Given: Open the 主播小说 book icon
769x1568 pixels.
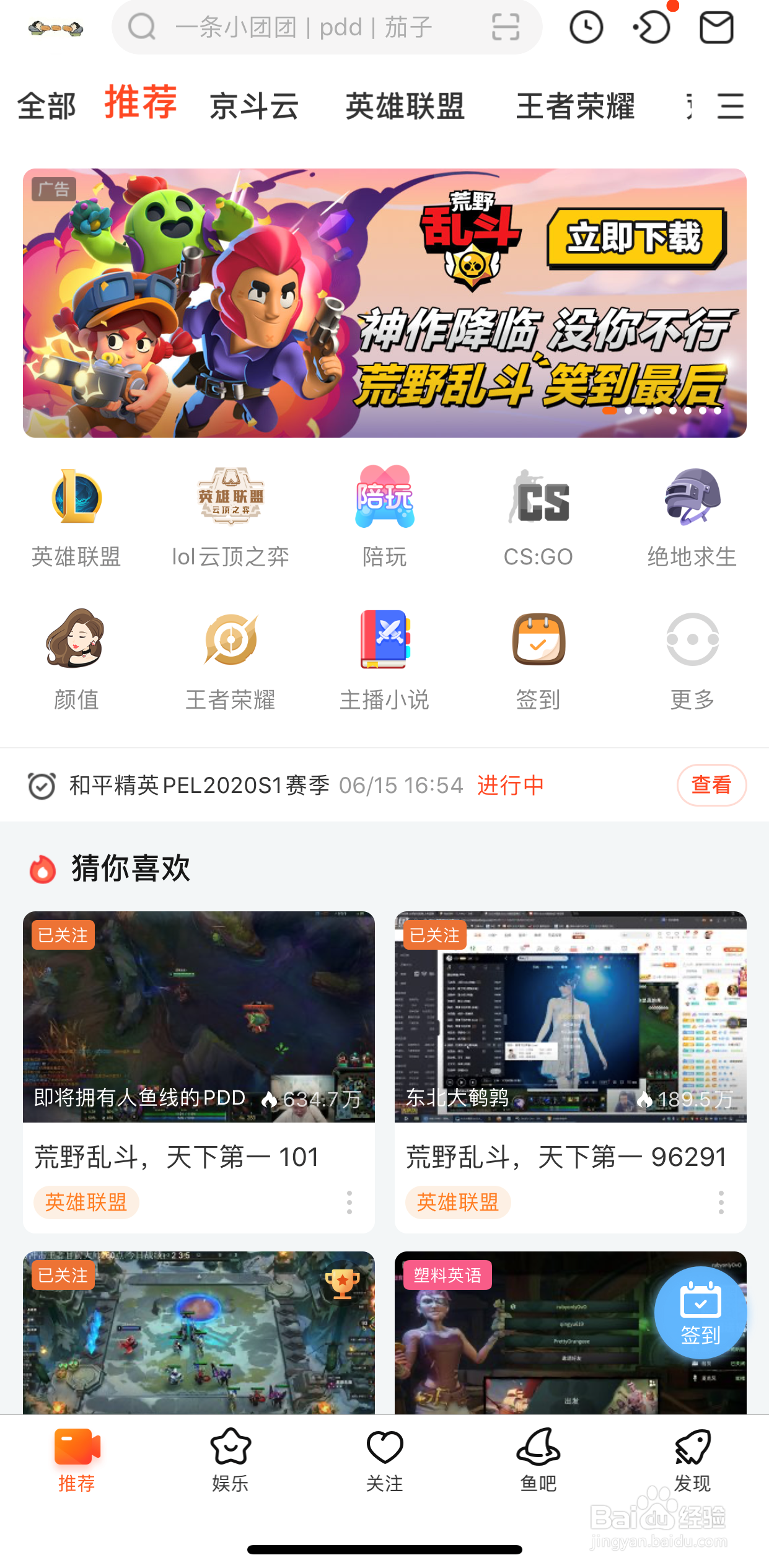Looking at the screenshot, I should pos(384,644).
